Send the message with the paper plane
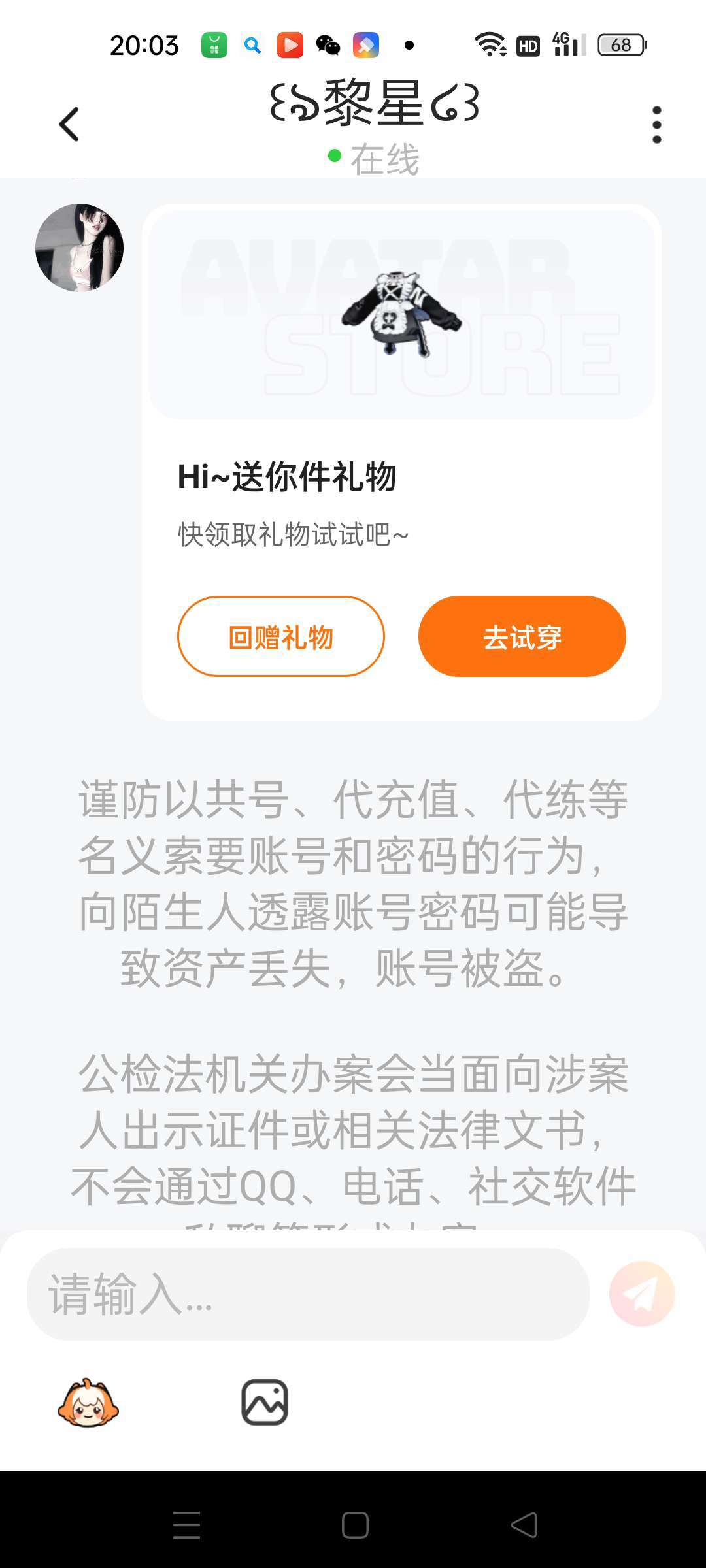This screenshot has width=706, height=1568. (x=641, y=1294)
